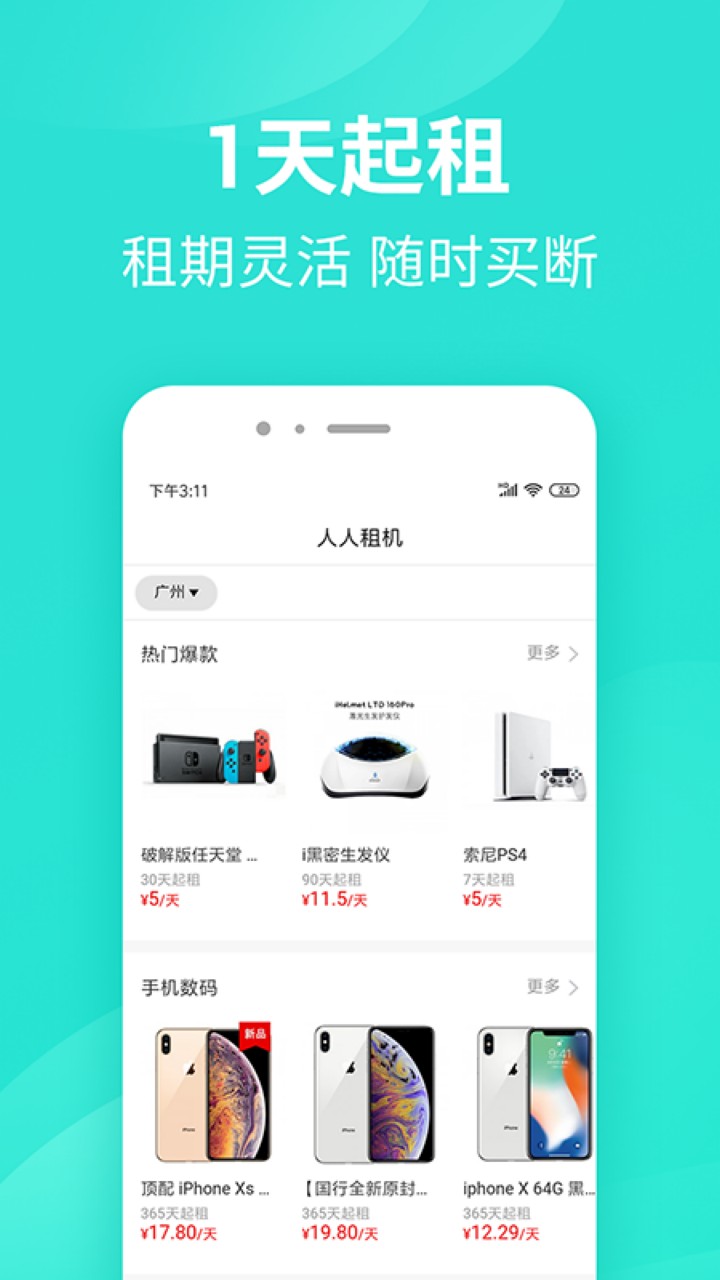Tap the 热门爆款 section header
The width and height of the screenshot is (720, 1280).
point(180,654)
